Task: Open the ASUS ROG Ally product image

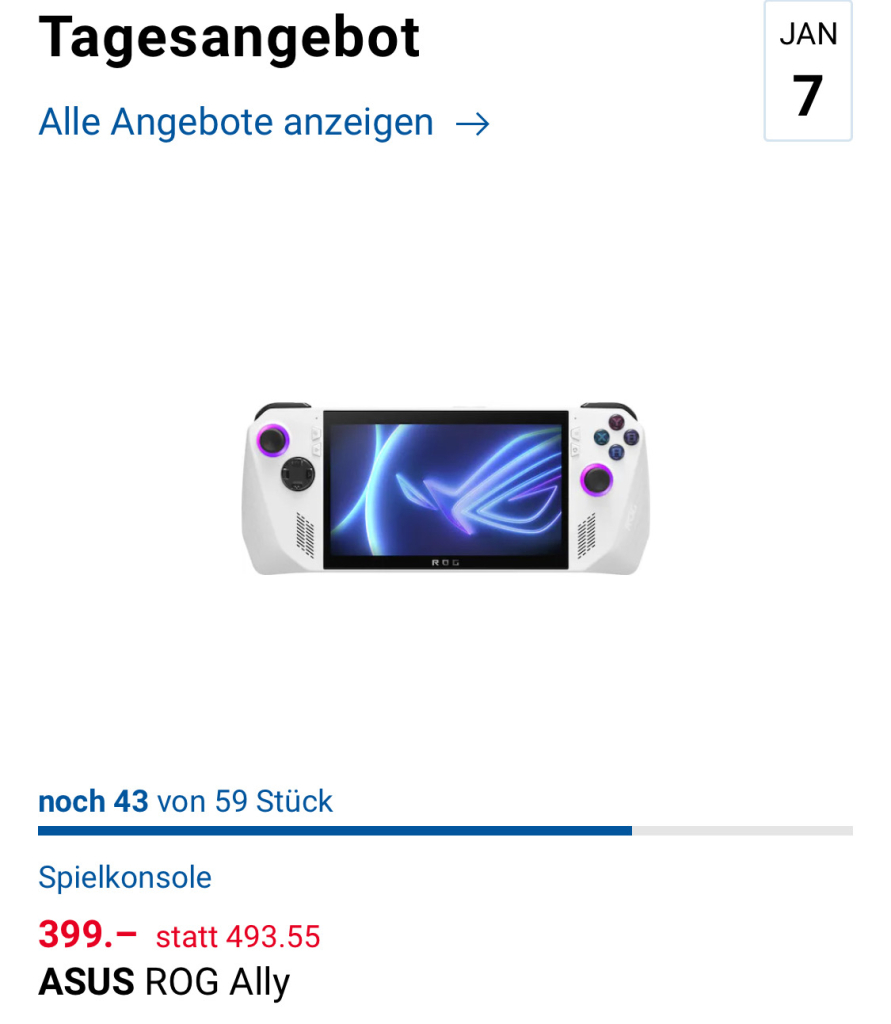Action: (445, 488)
